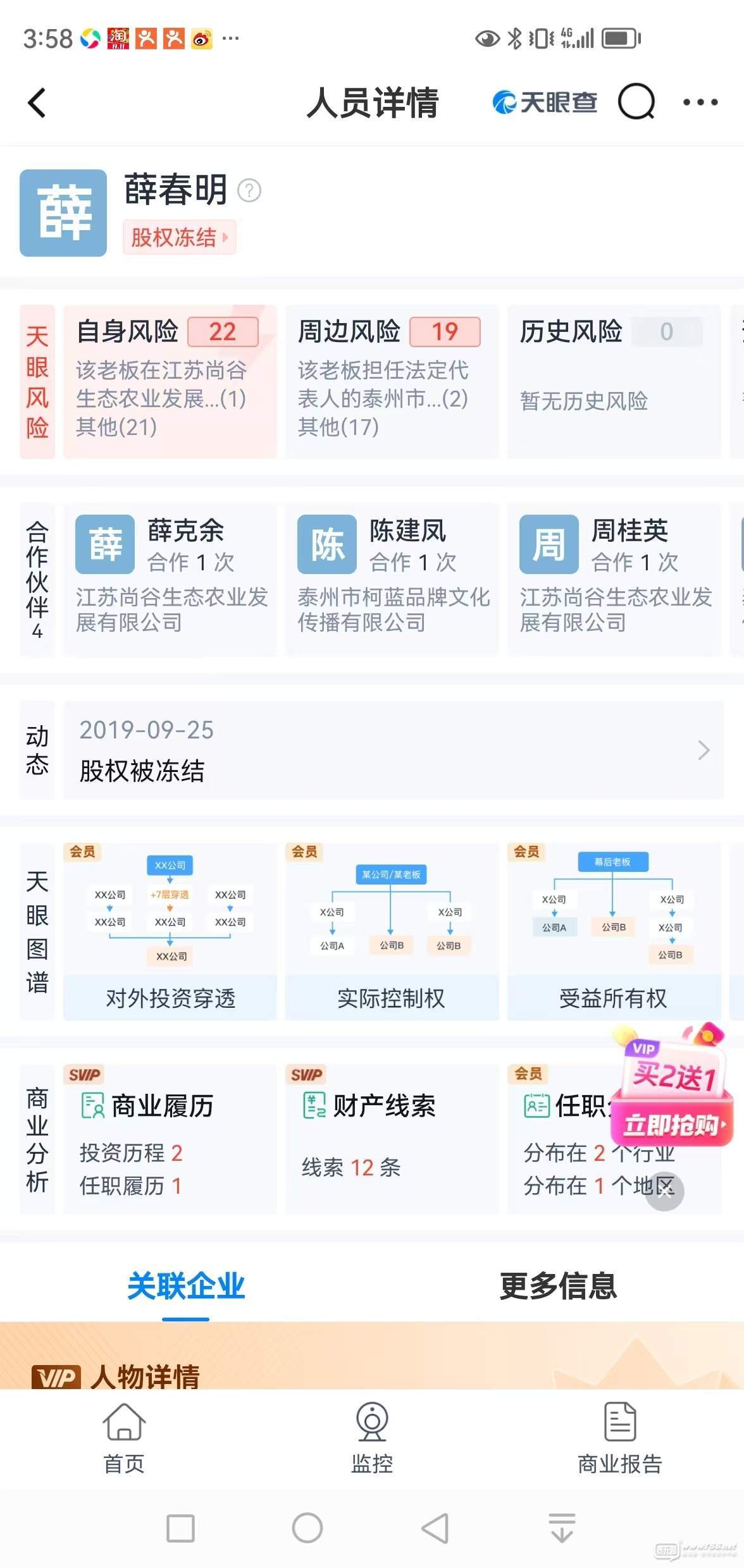
Task: Open the 历史风险 card
Action: 613,381
